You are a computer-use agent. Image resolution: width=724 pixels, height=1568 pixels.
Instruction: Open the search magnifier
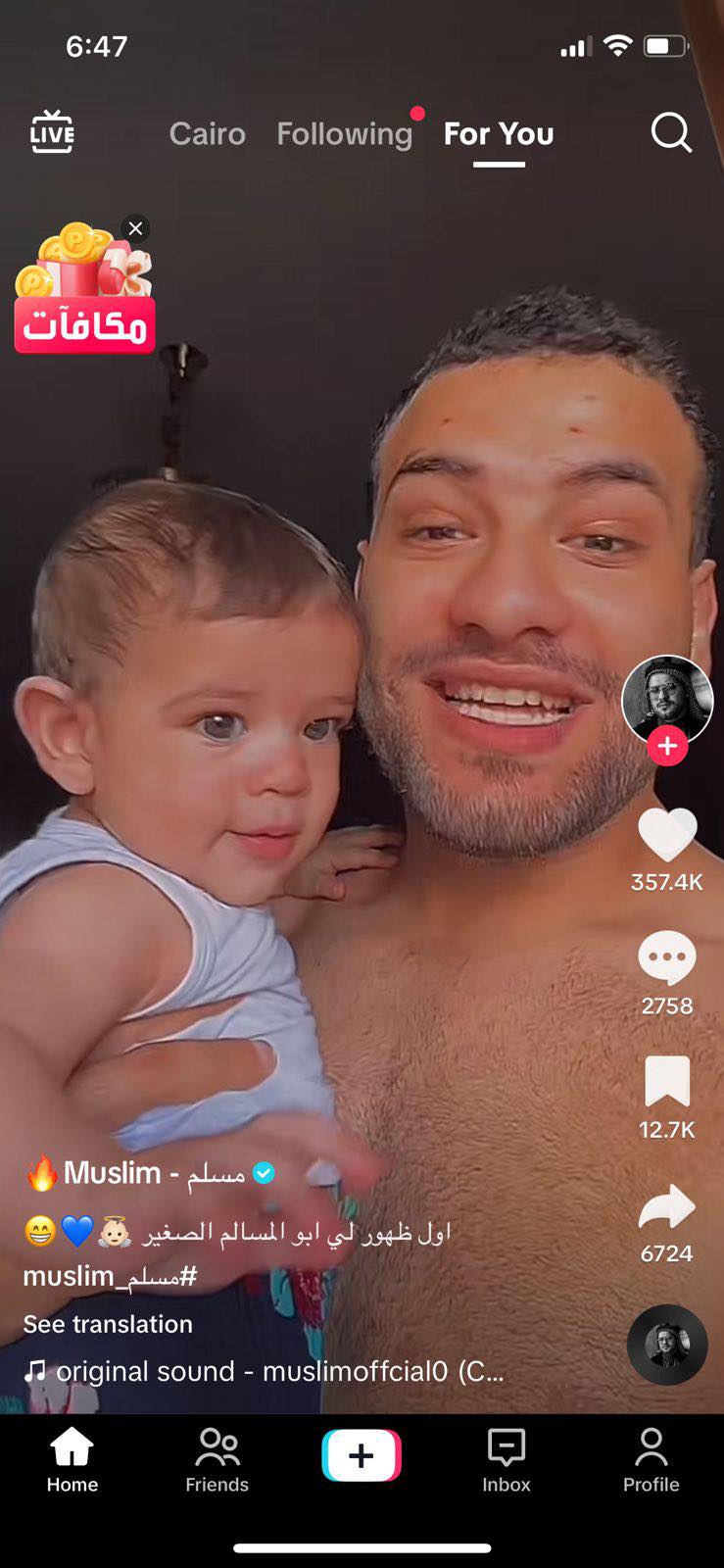(x=671, y=132)
